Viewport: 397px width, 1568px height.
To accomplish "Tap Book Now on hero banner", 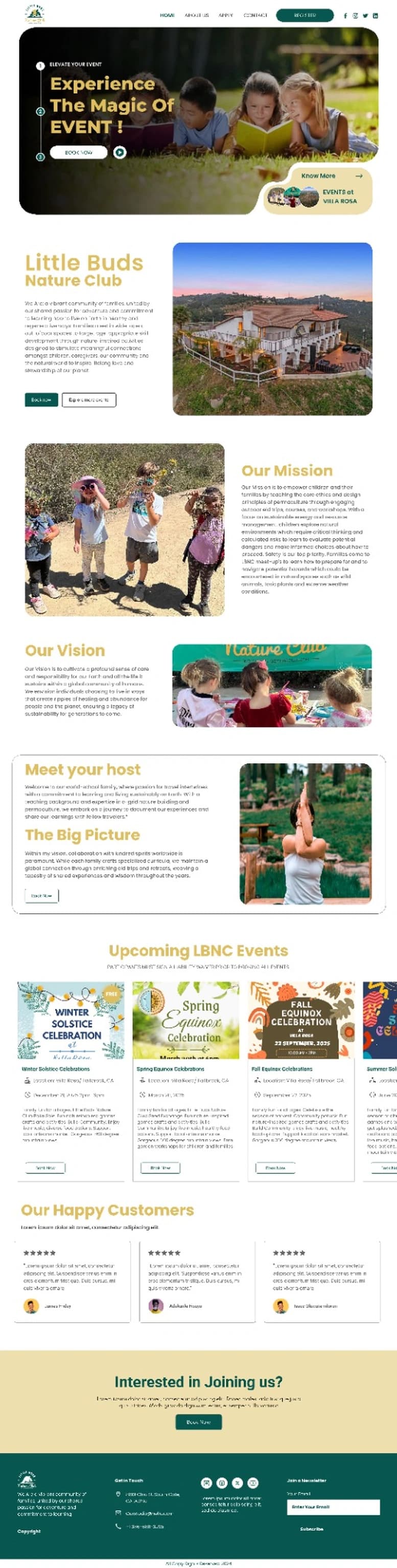I will click(79, 152).
